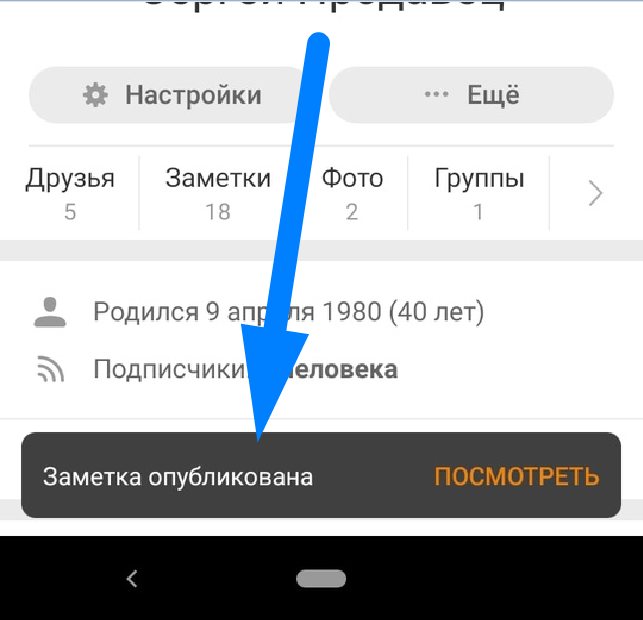Open the Фото section
The width and height of the screenshot is (643, 620).
pyautogui.click(x=352, y=193)
